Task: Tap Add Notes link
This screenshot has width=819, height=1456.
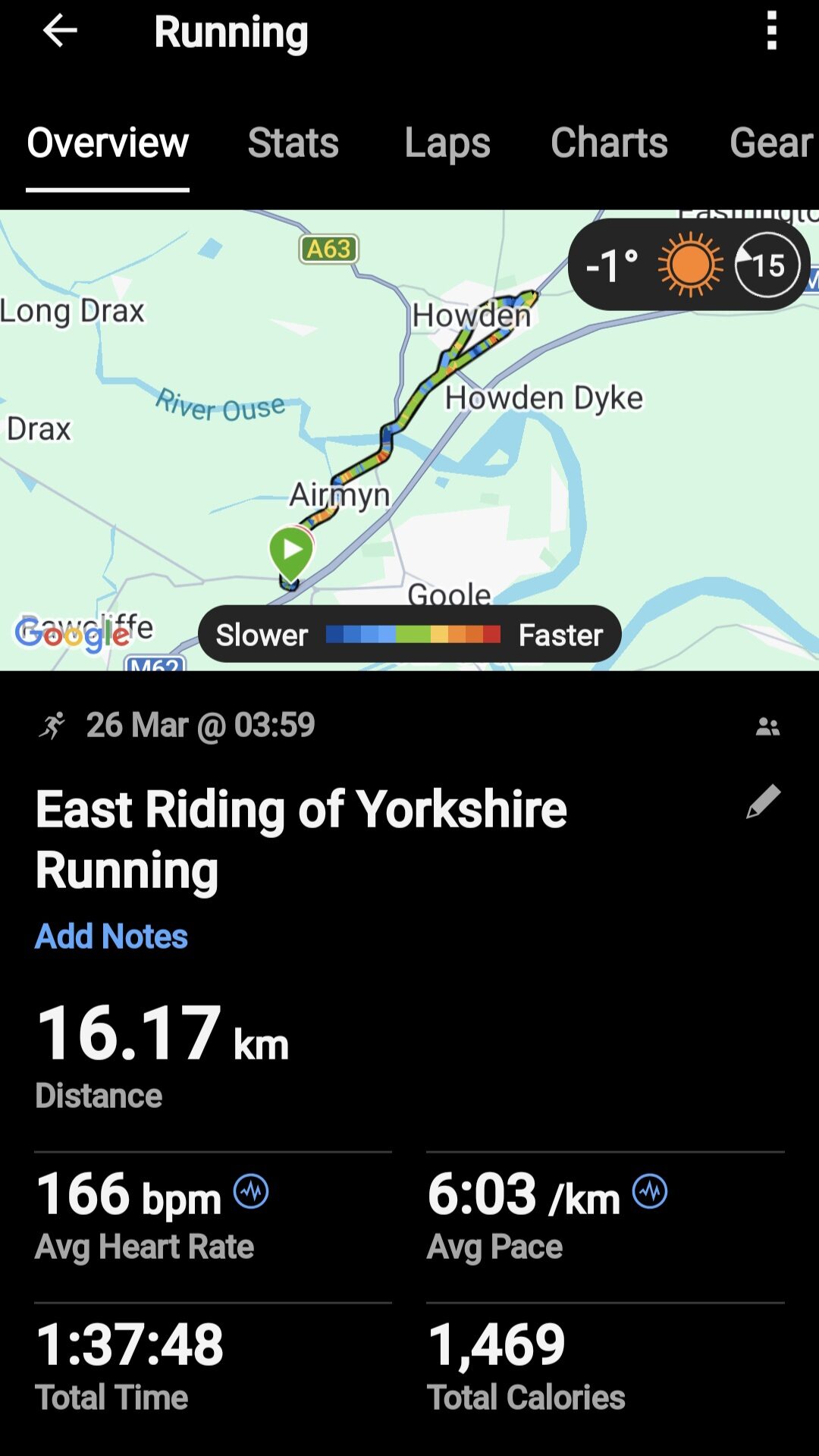Action: 111,937
